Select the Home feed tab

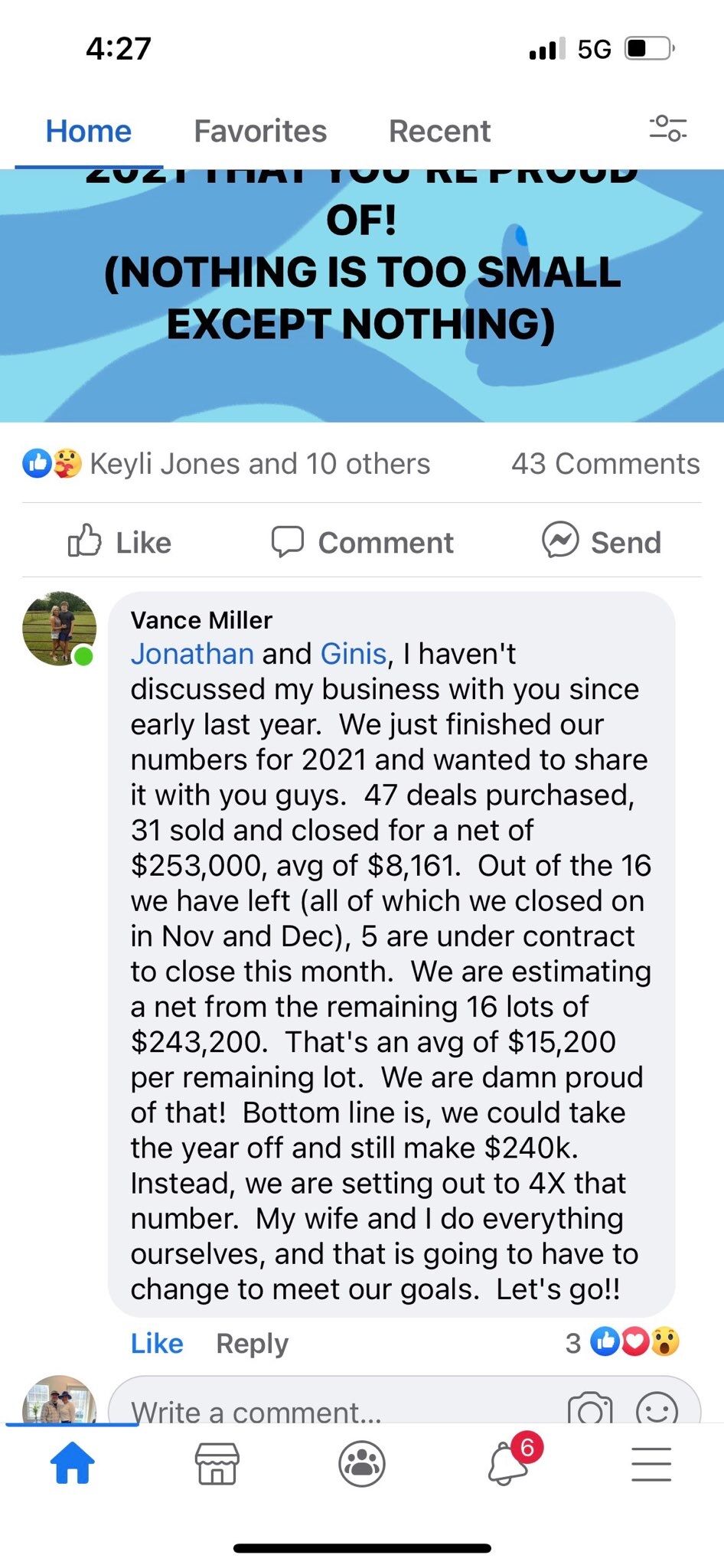89,132
